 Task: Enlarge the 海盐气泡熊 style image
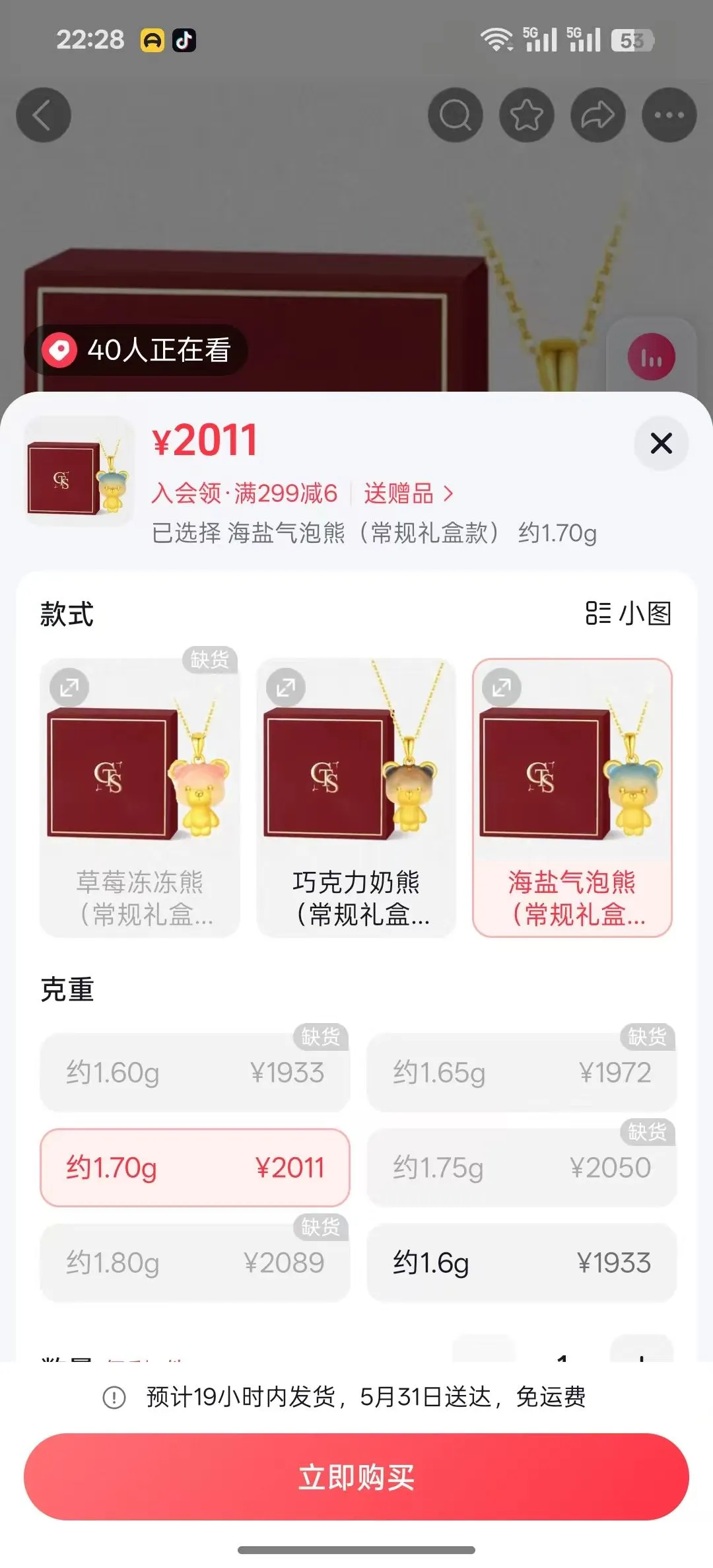pyautogui.click(x=502, y=688)
